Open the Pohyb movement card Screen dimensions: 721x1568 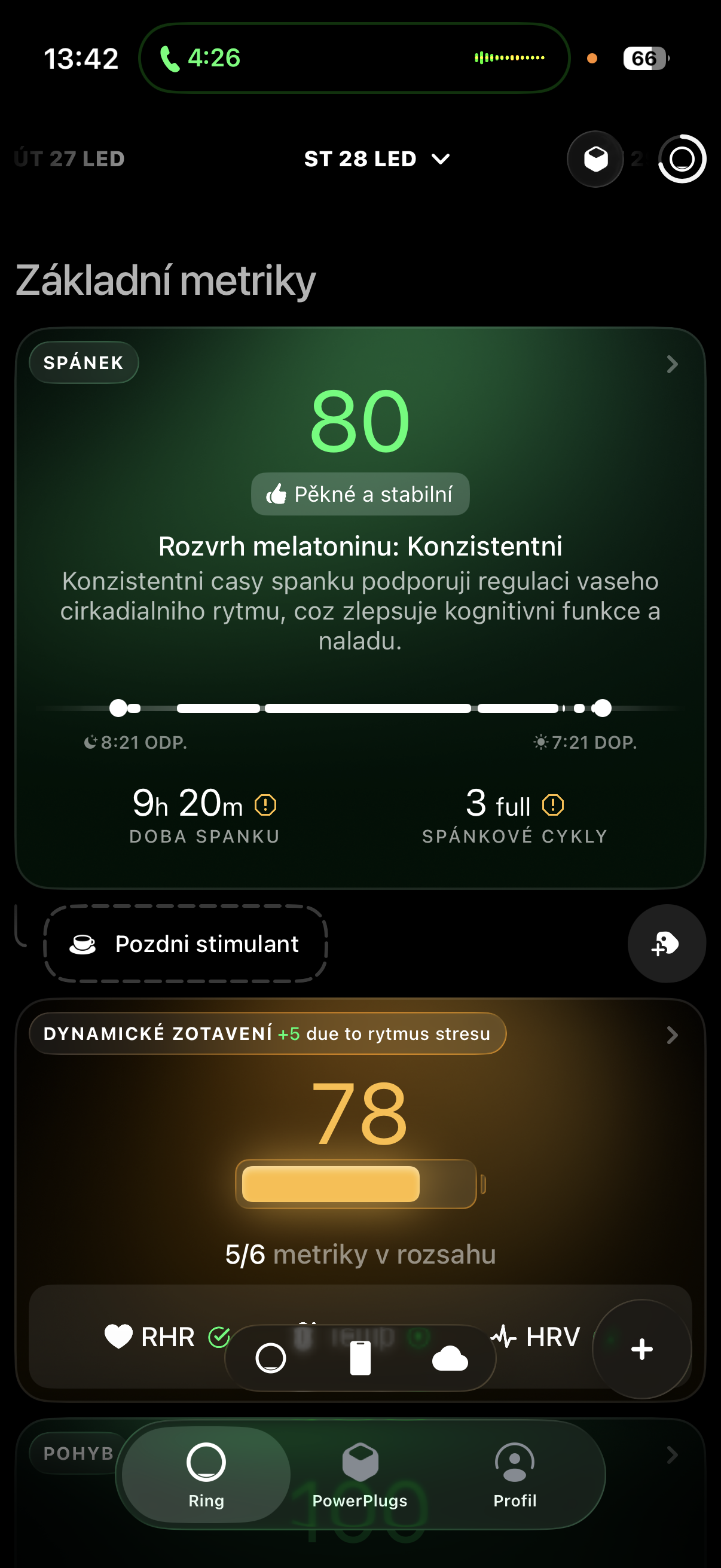click(671, 1455)
